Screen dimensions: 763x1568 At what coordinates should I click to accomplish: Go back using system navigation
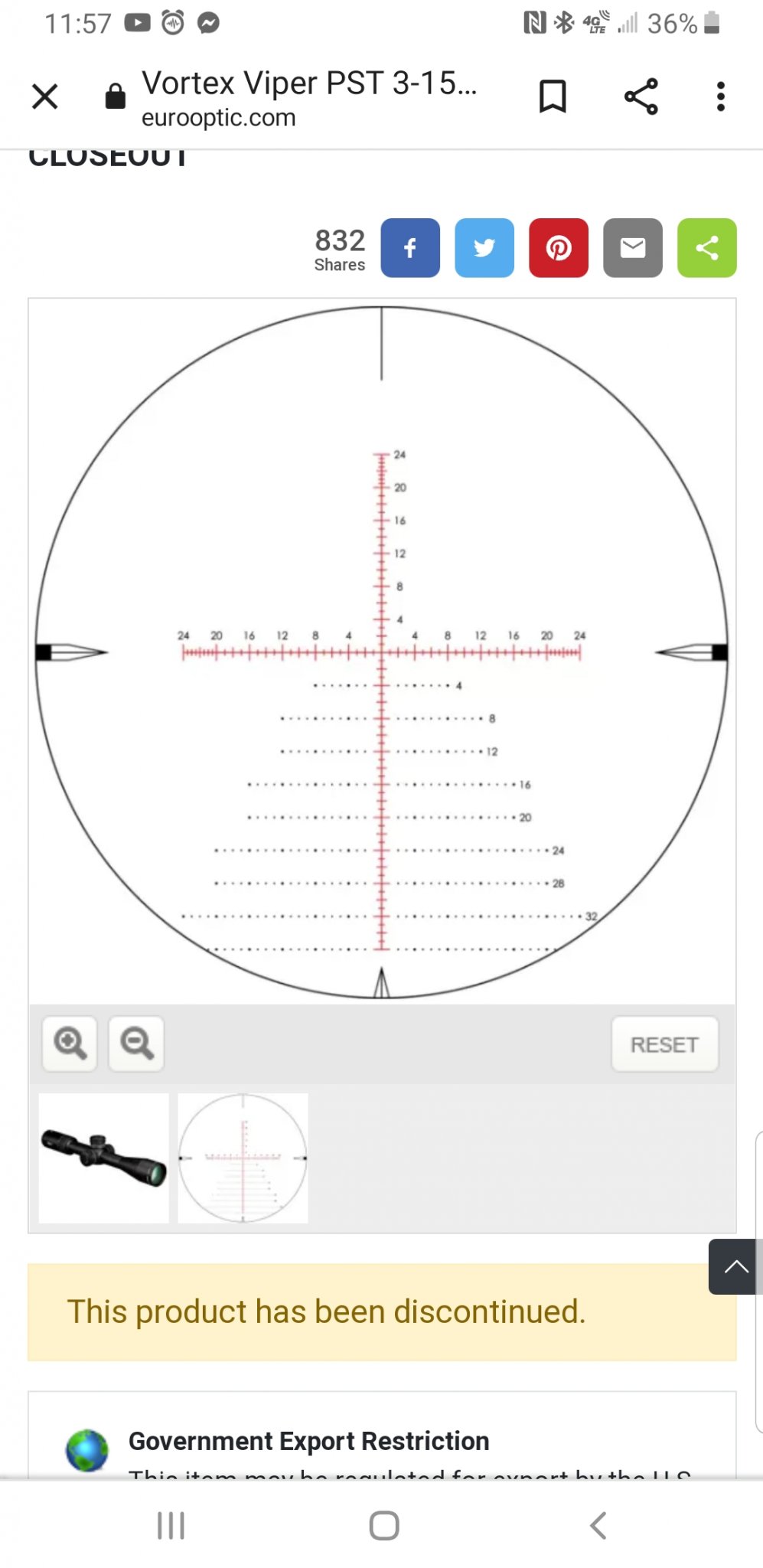pyautogui.click(x=598, y=1525)
